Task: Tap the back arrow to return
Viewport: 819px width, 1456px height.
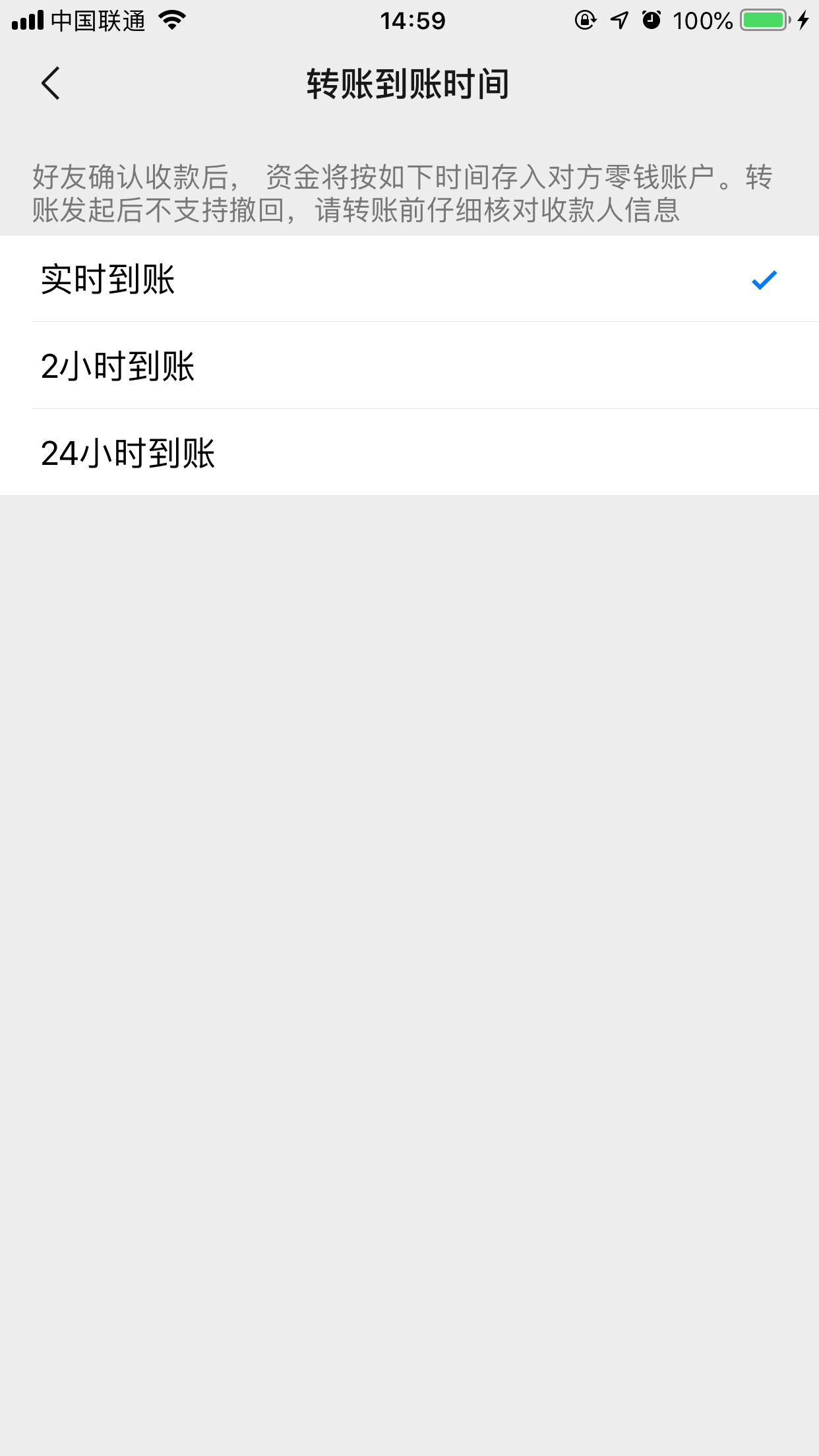Action: click(47, 83)
